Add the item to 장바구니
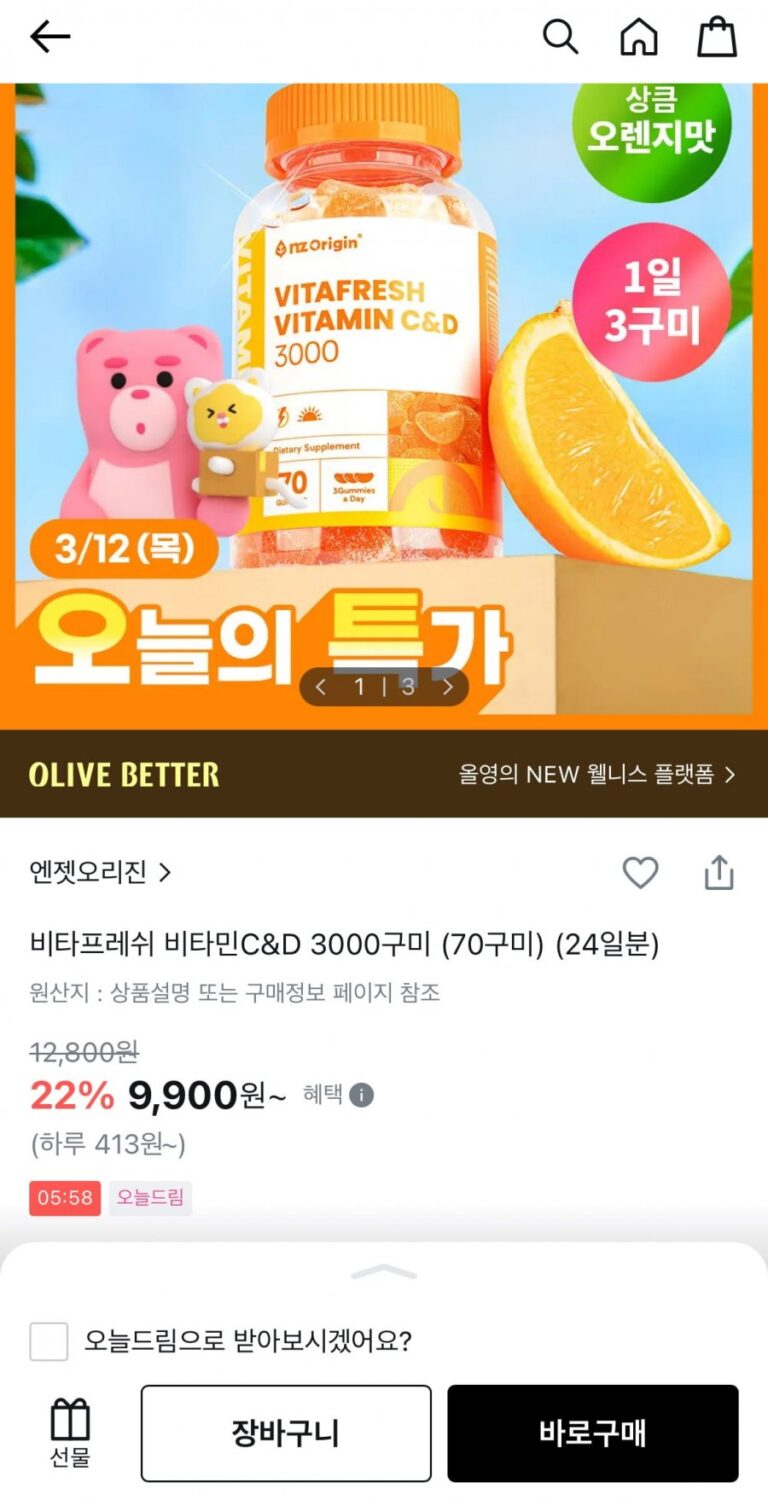Screen dimensions: 768x1500 286,1433
